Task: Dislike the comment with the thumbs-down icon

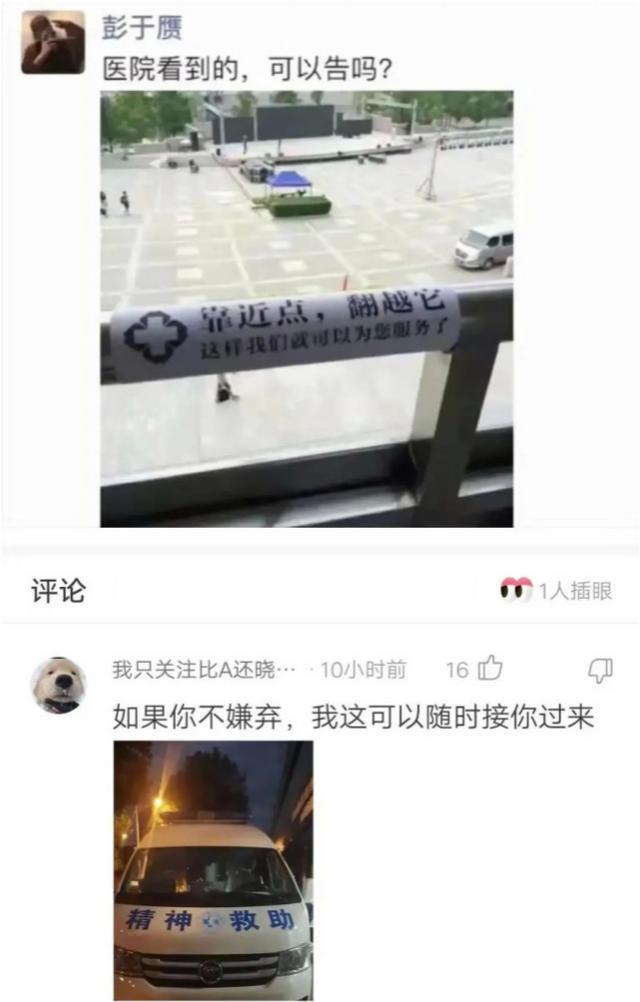Action: point(600,670)
